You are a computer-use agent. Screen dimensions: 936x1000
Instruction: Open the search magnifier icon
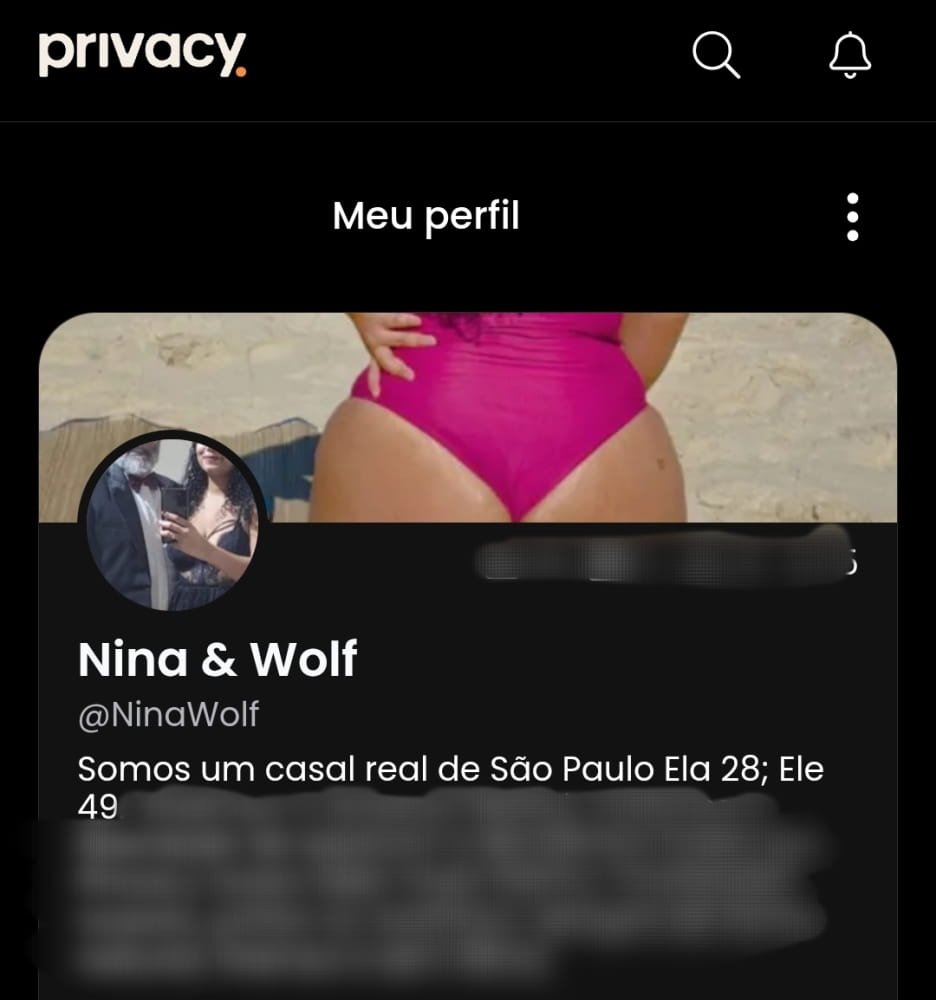click(716, 54)
